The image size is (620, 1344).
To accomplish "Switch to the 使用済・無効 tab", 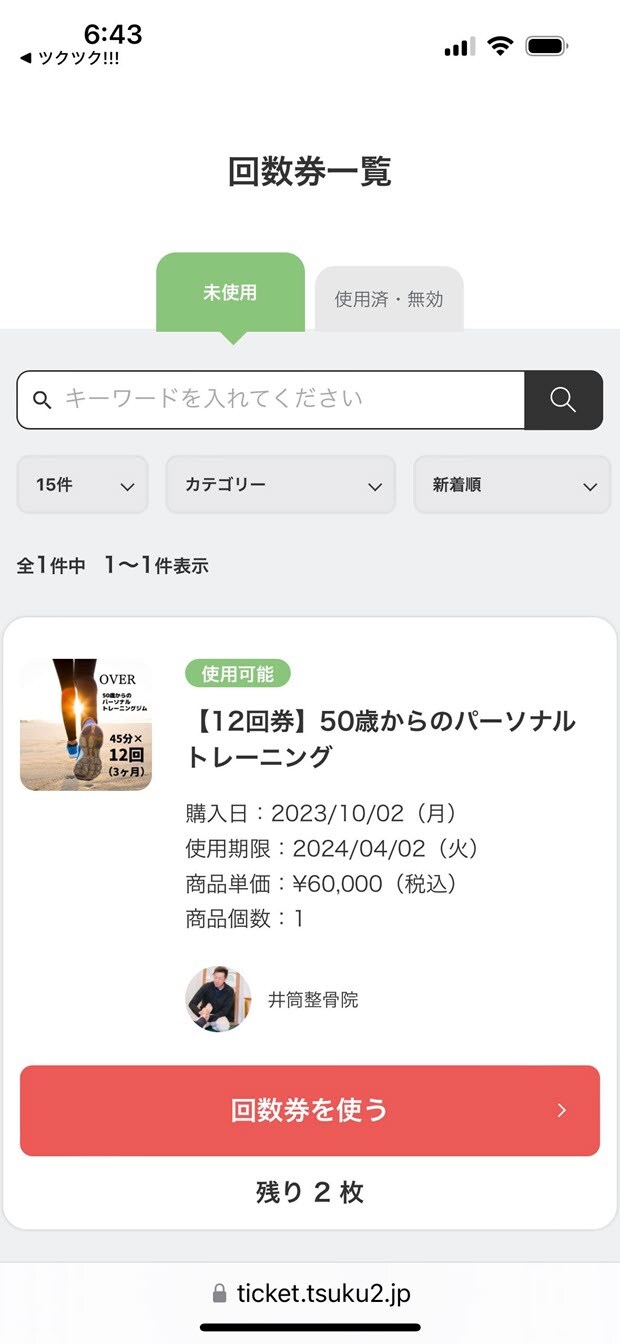I will tap(389, 299).
